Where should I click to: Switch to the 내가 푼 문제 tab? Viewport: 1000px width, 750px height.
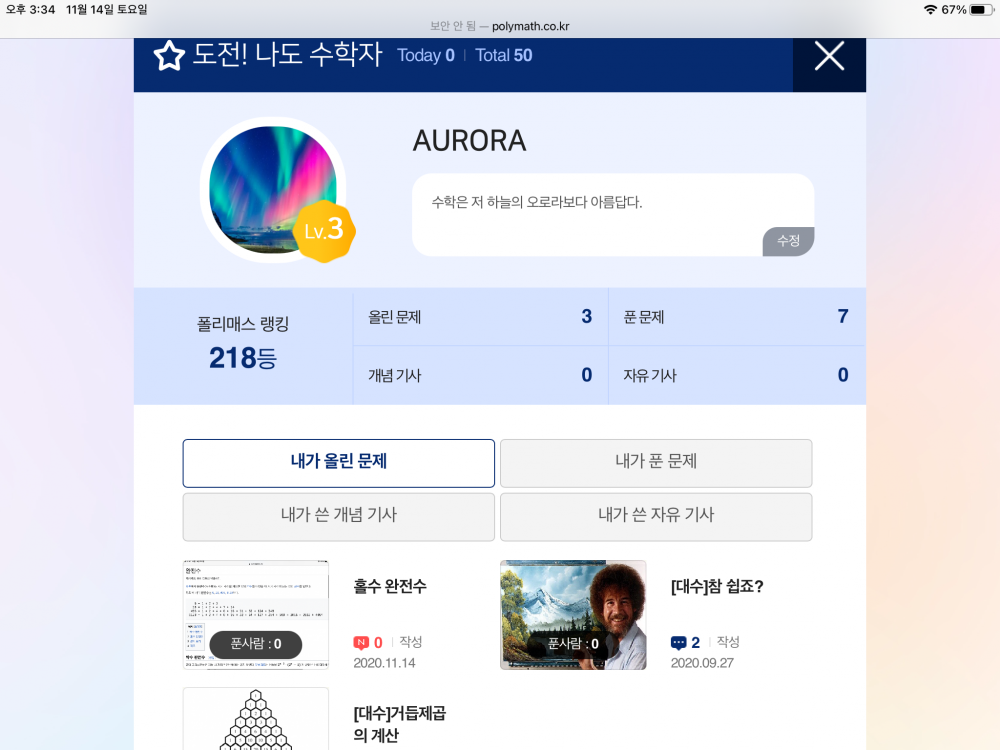coord(656,462)
